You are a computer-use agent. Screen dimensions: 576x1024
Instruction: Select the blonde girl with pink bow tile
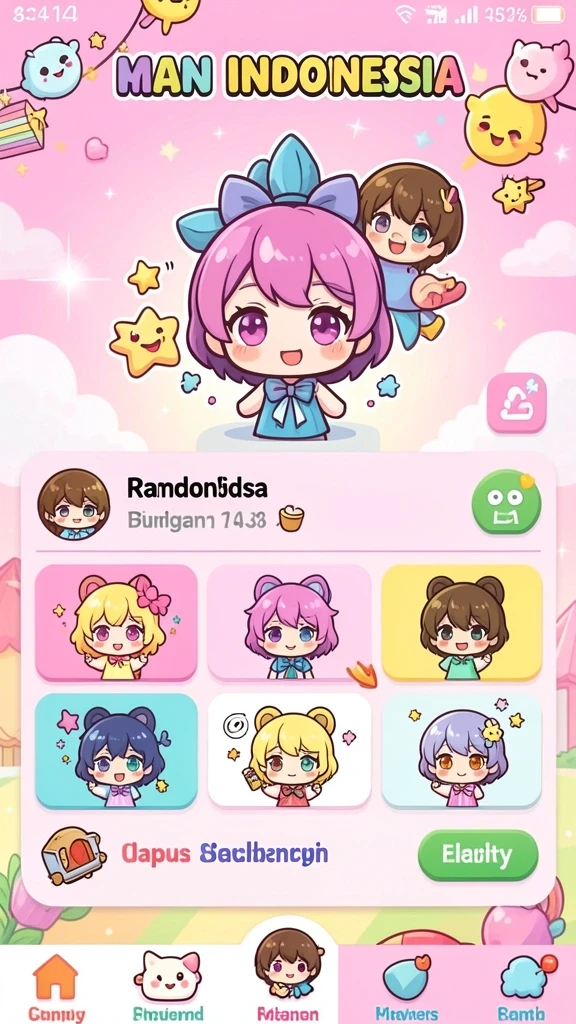coord(116,623)
